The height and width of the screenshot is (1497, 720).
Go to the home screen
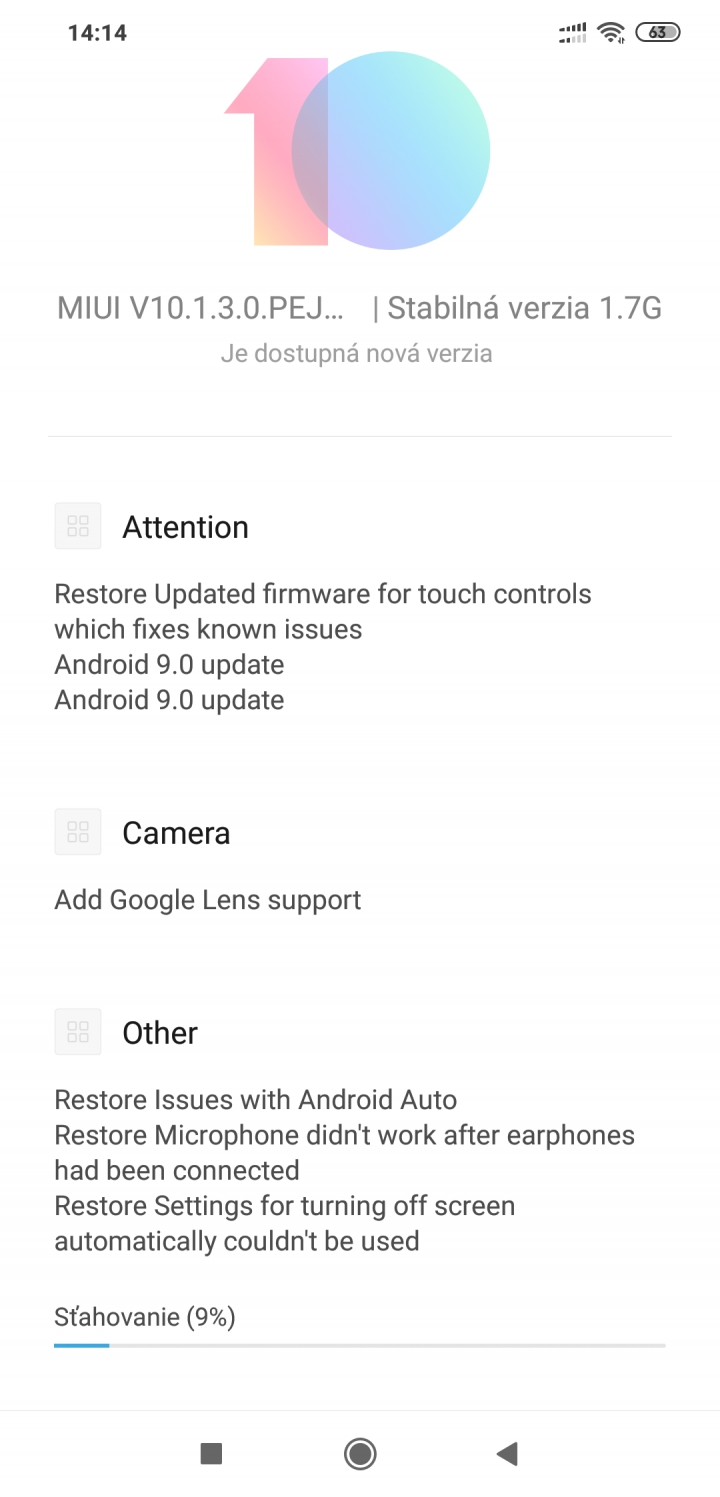point(360,1453)
